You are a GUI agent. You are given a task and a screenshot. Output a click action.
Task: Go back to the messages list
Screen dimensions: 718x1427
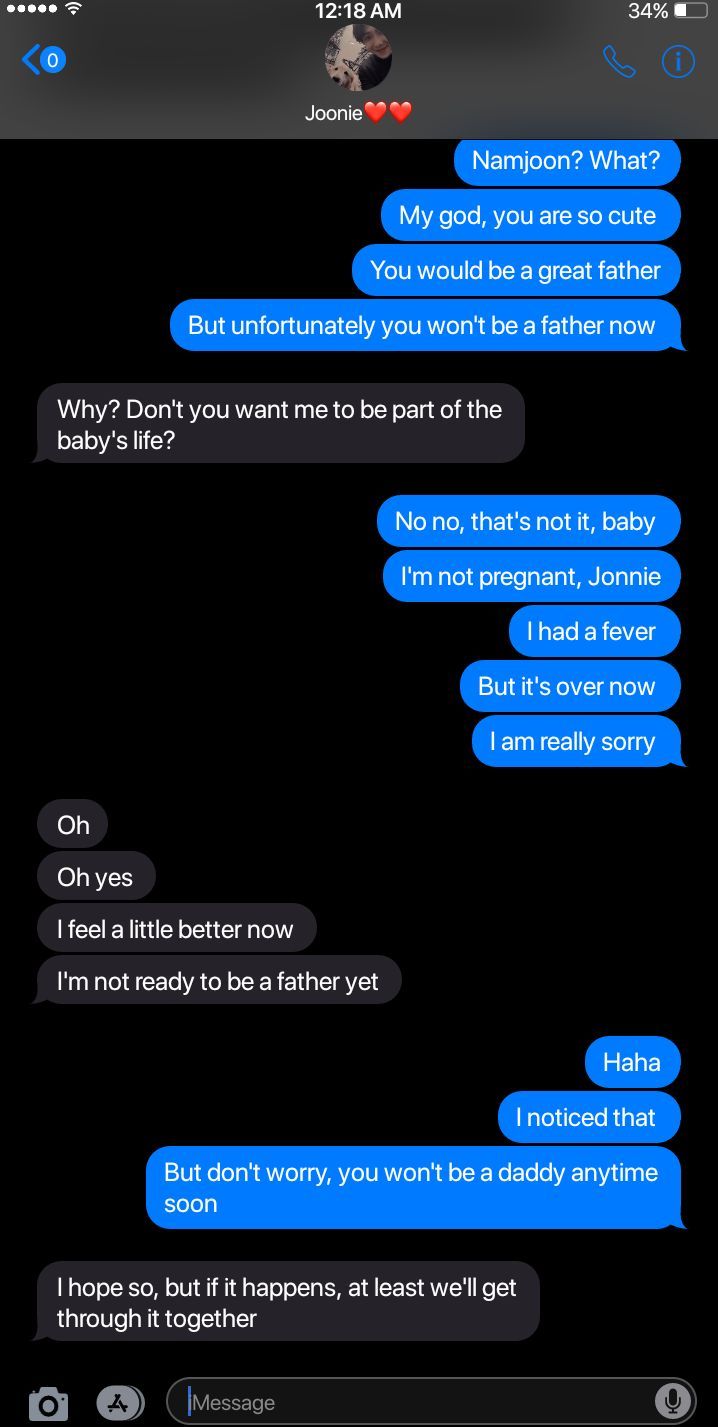pyautogui.click(x=42, y=61)
